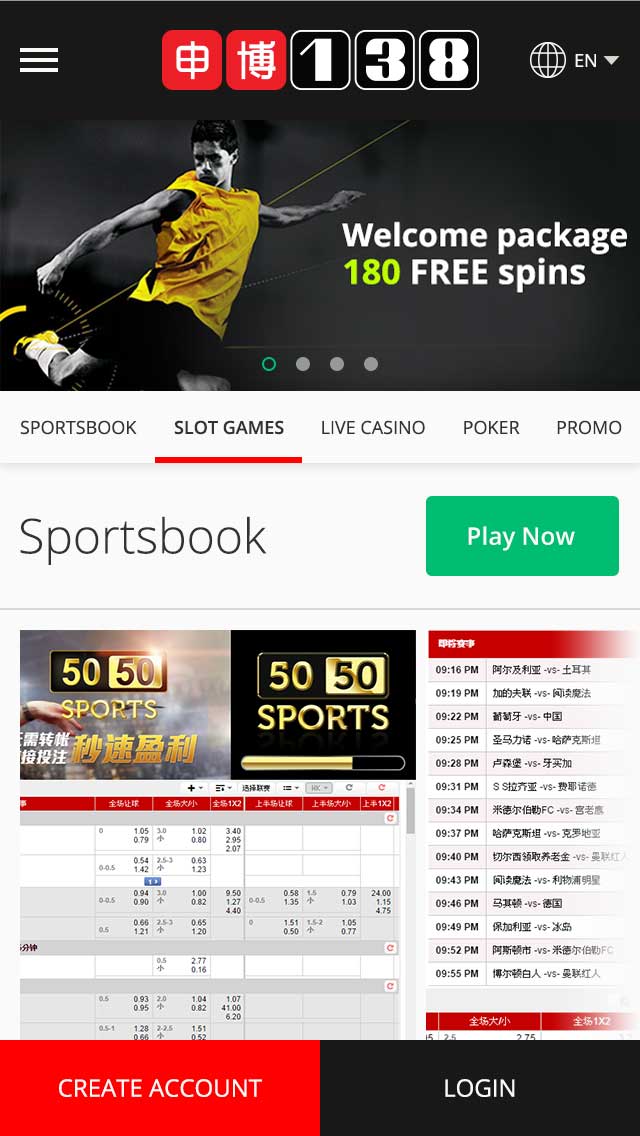Select the Slot Games tab
Viewport: 640px width, 1136px height.
tap(228, 428)
